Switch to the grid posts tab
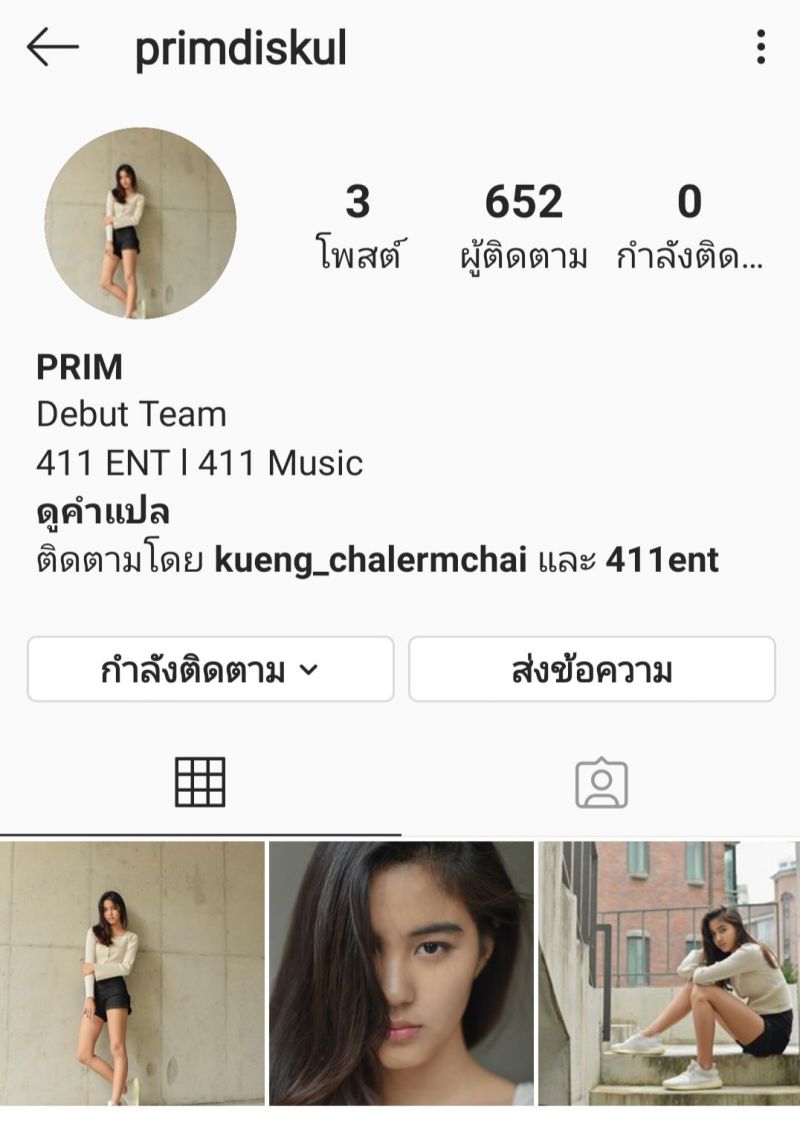The height and width of the screenshot is (1144, 800). (200, 782)
